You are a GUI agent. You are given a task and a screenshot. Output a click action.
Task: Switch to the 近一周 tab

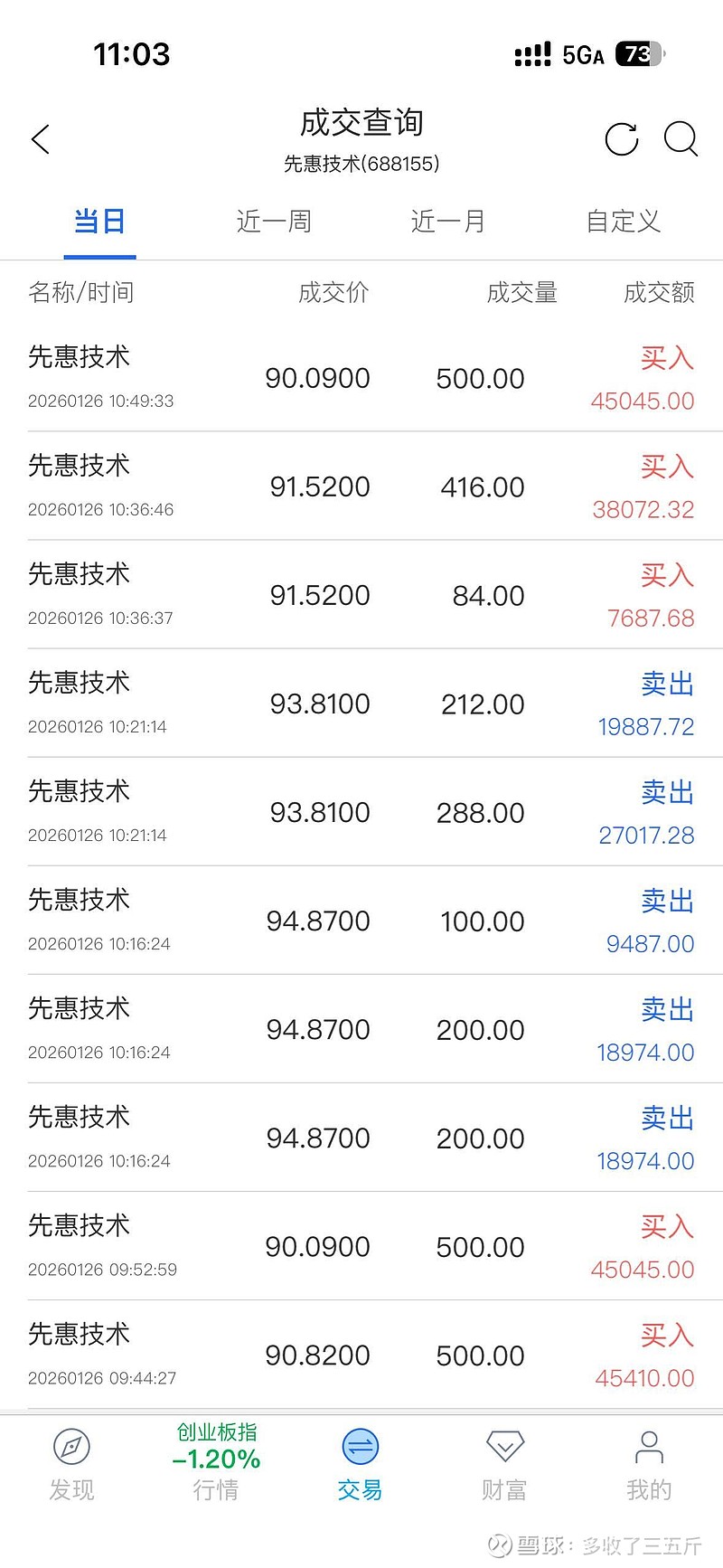274,222
